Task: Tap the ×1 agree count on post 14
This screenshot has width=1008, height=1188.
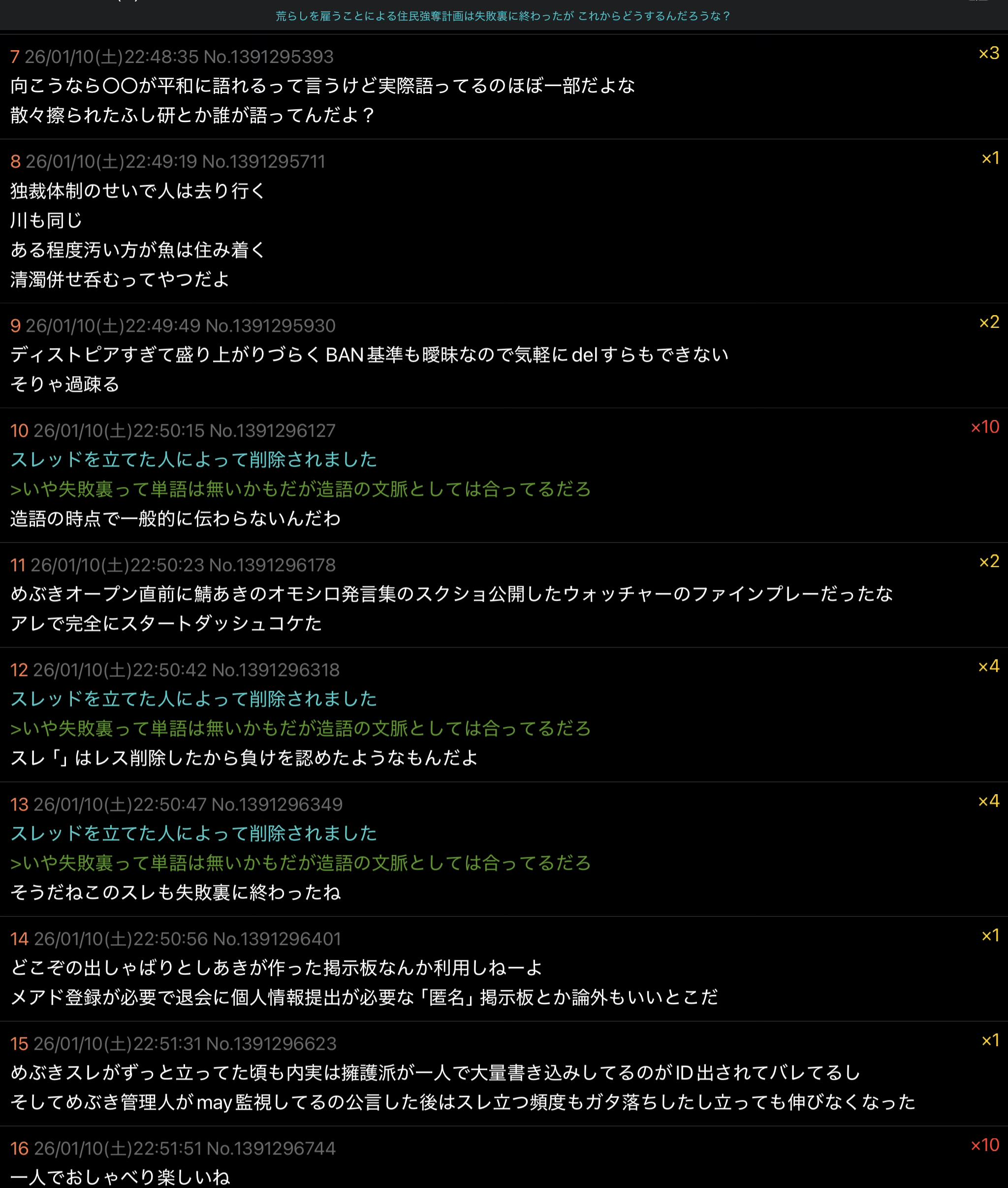Action: point(990,935)
